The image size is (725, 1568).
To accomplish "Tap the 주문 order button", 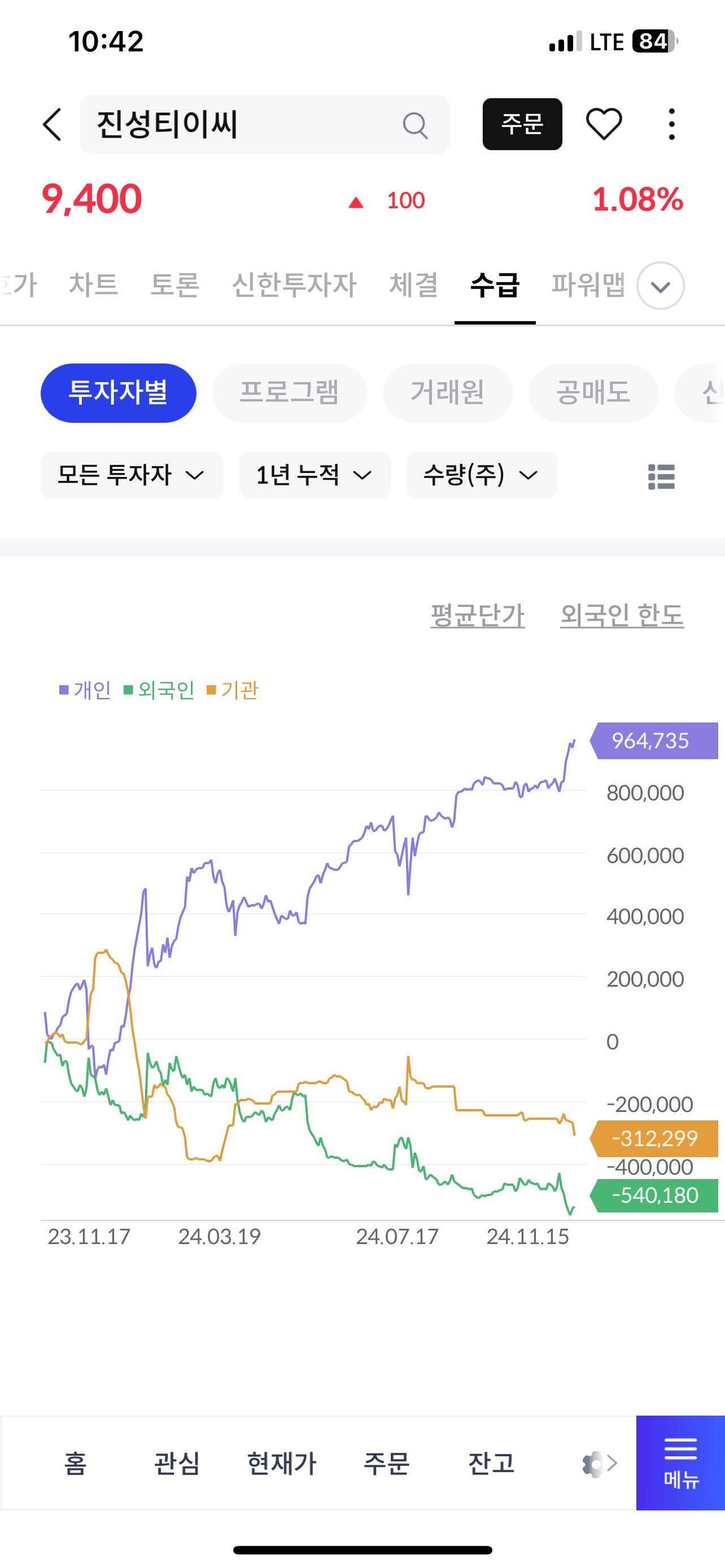I will coord(523,123).
